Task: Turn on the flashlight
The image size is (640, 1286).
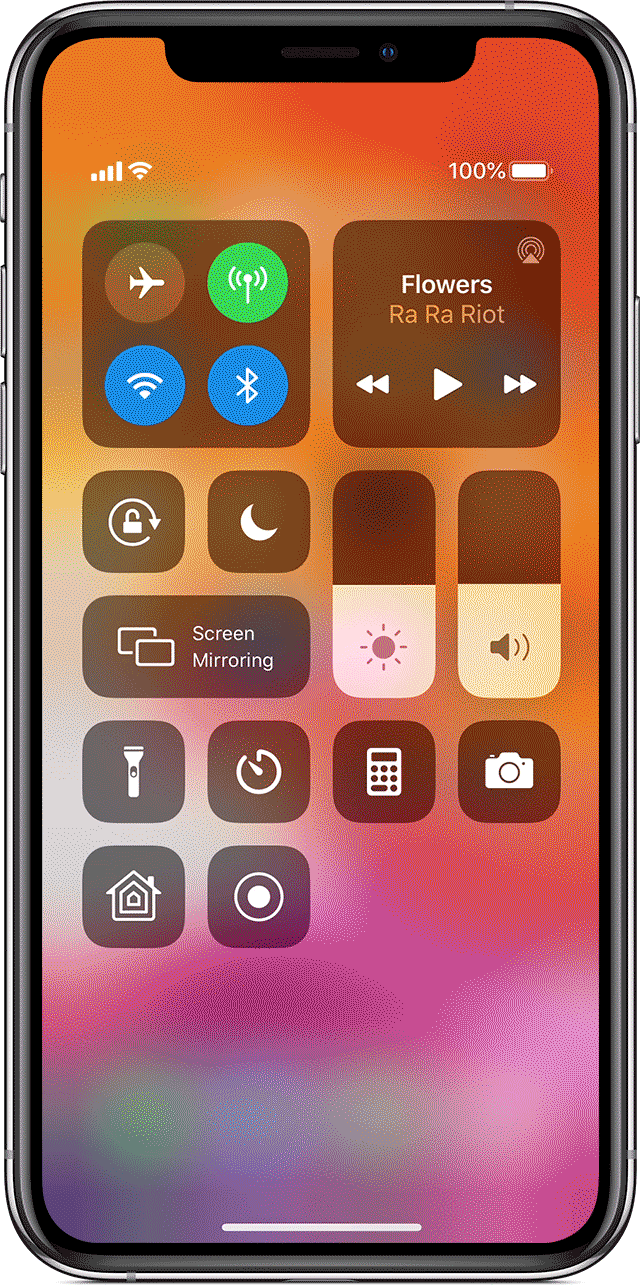Action: (134, 772)
